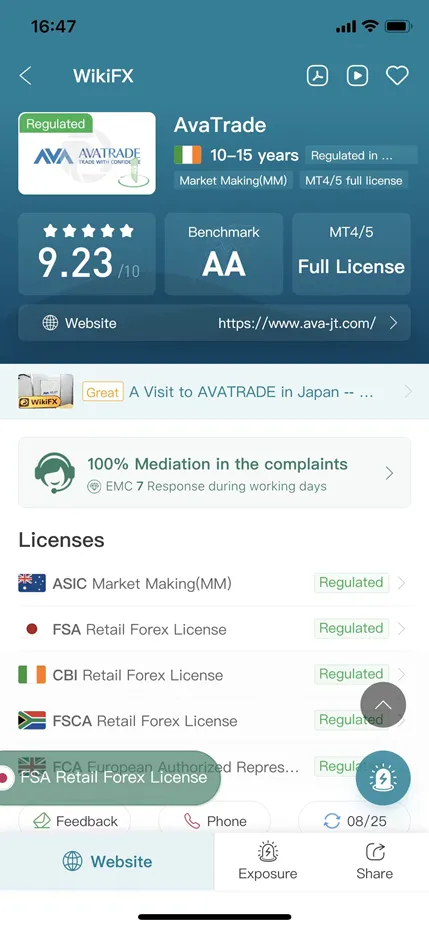
Task: Go back using the header arrow
Action: [x=25, y=76]
